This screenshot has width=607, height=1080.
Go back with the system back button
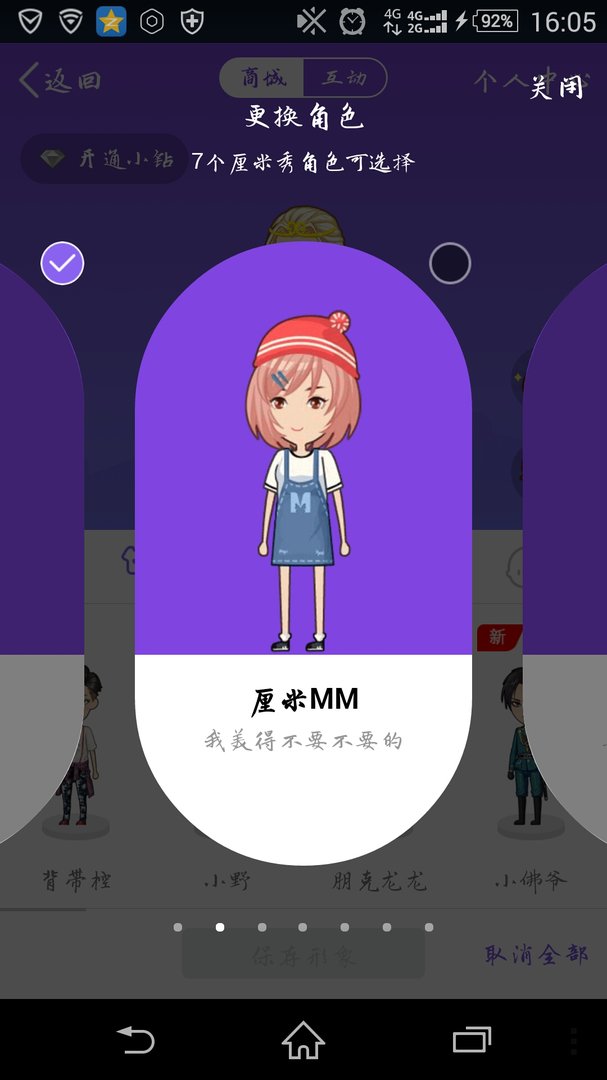(x=135, y=1039)
